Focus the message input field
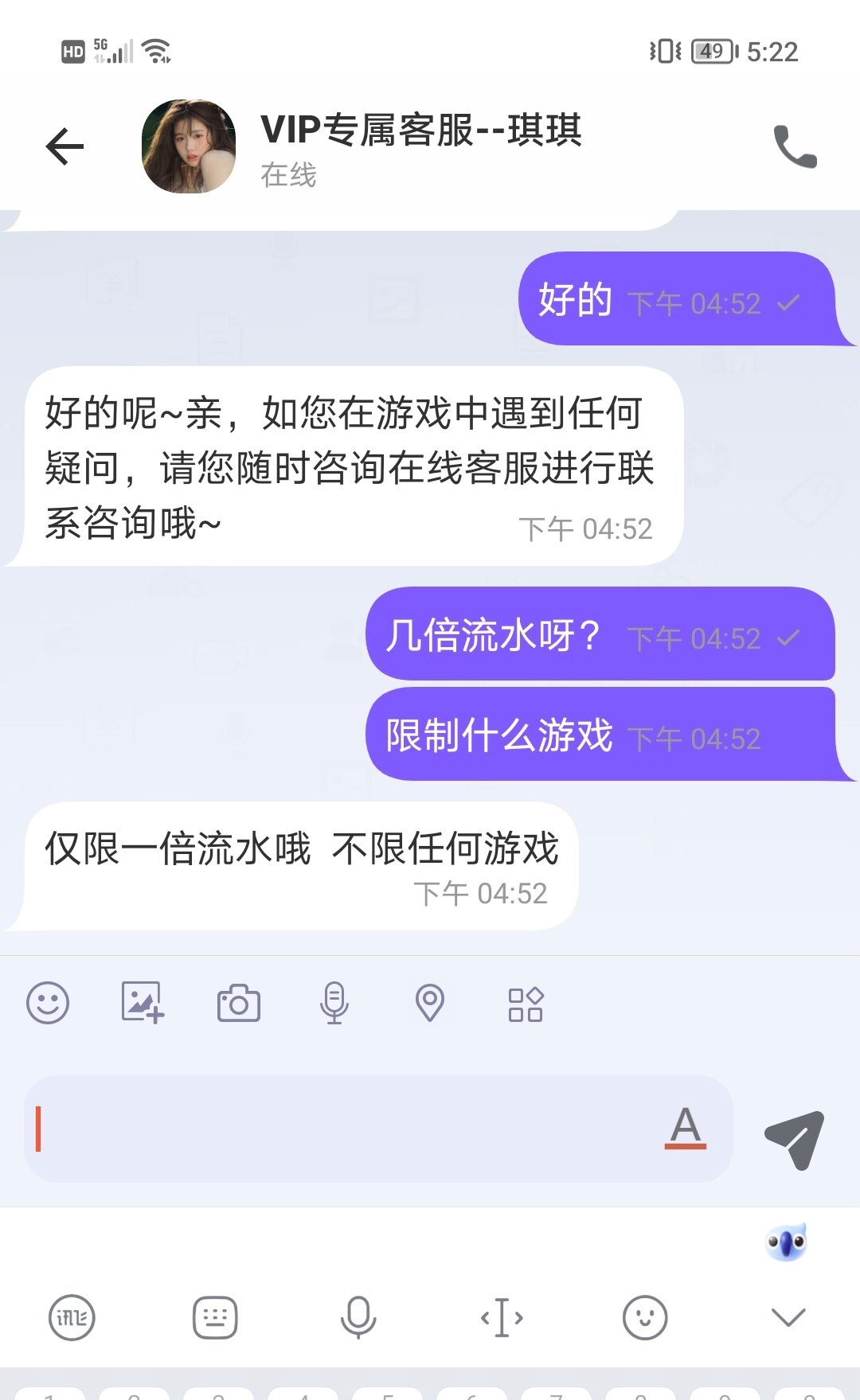Screen dimensions: 860x1400 [342, 1129]
